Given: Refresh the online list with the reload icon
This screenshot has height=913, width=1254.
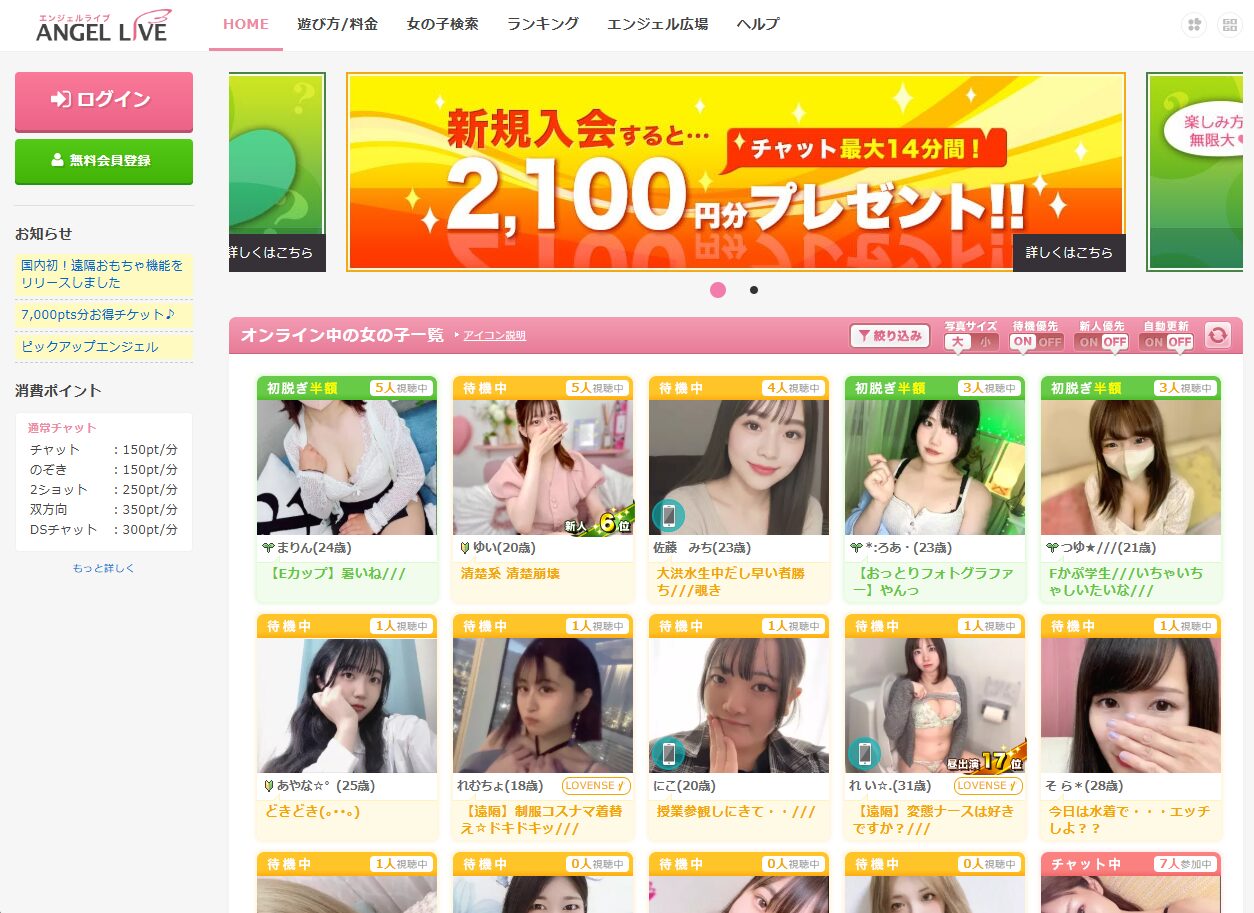Looking at the screenshot, I should (x=1217, y=336).
